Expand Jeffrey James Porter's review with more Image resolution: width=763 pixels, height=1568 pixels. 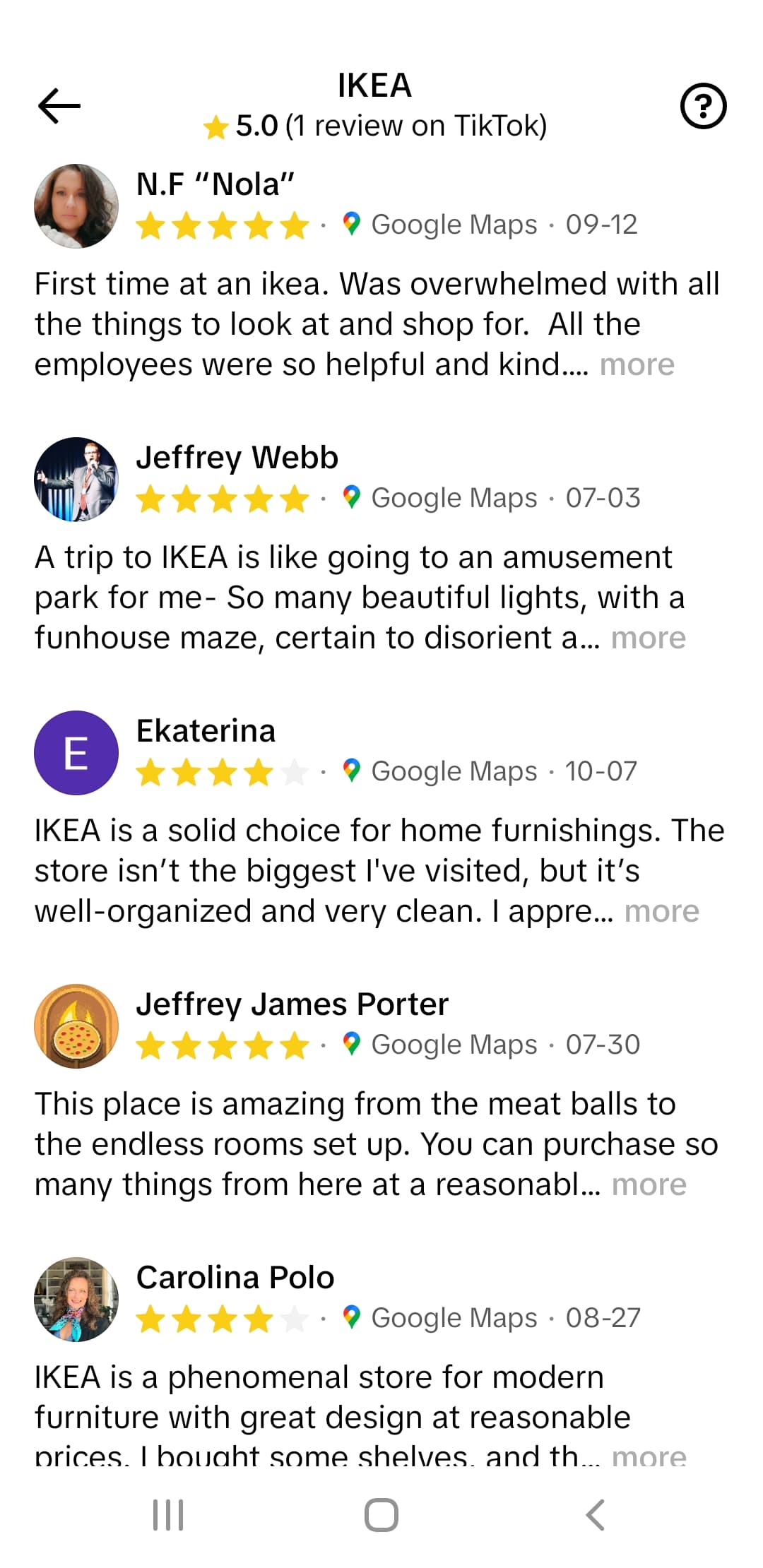click(x=649, y=1184)
